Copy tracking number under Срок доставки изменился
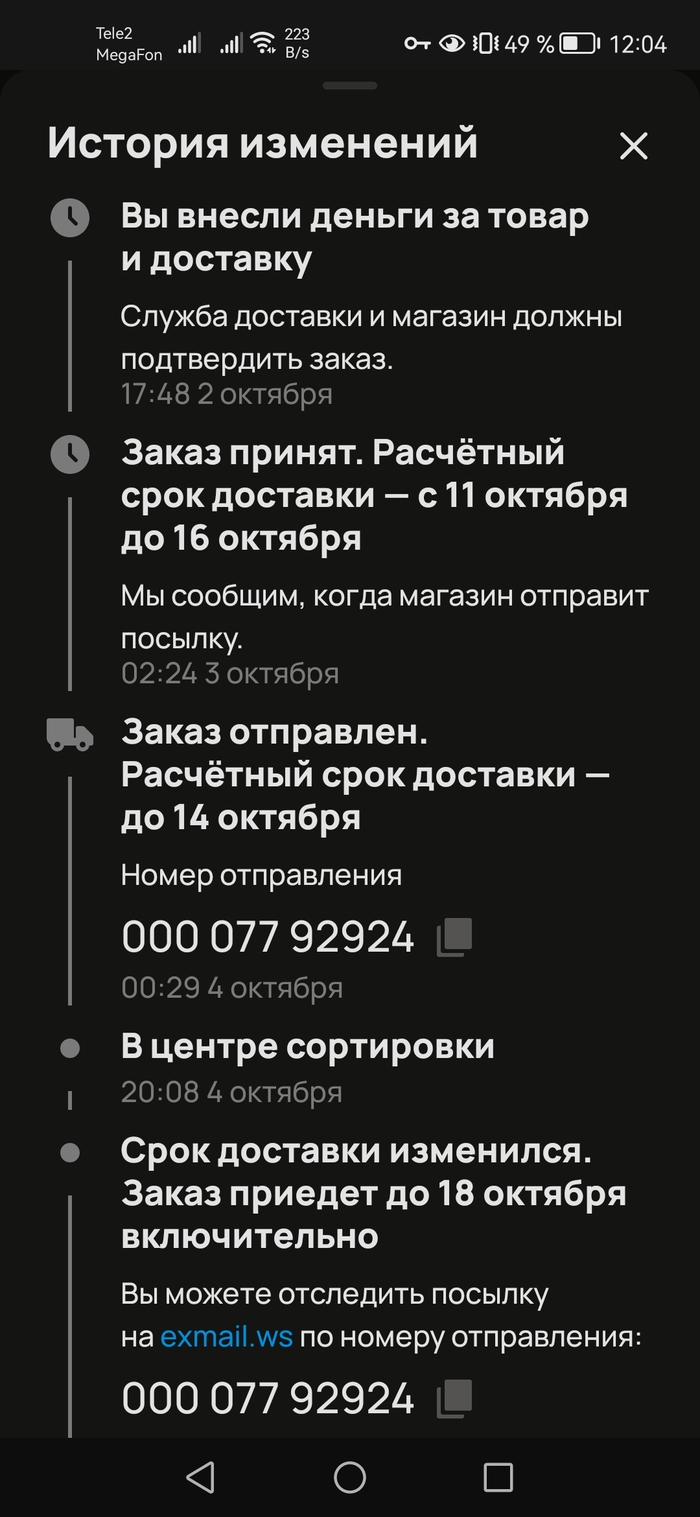Screen dimensions: 700x1517 point(455,1398)
